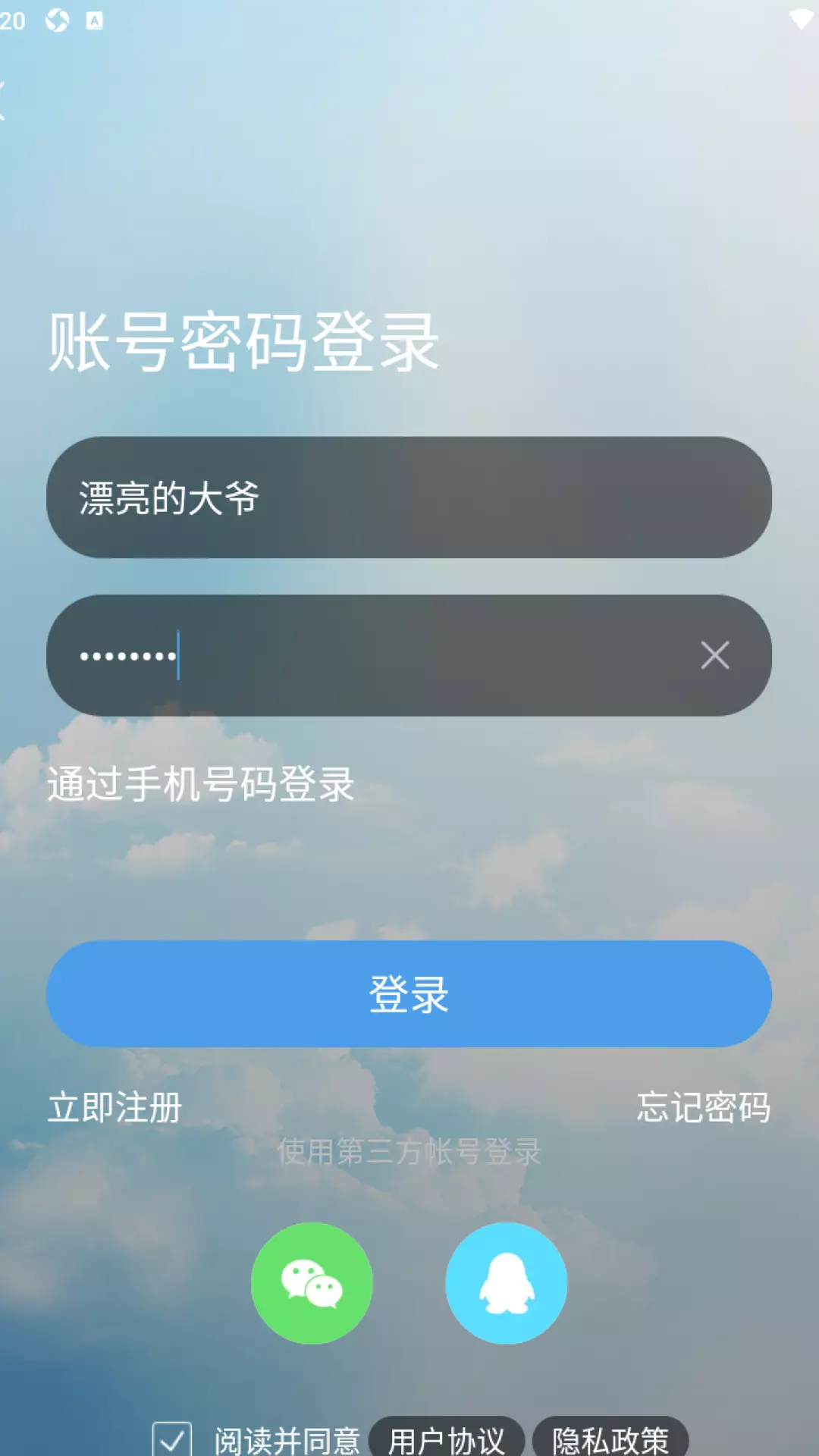Log in with WeChat
Screen dimensions: 819x1456
pyautogui.click(x=312, y=1283)
